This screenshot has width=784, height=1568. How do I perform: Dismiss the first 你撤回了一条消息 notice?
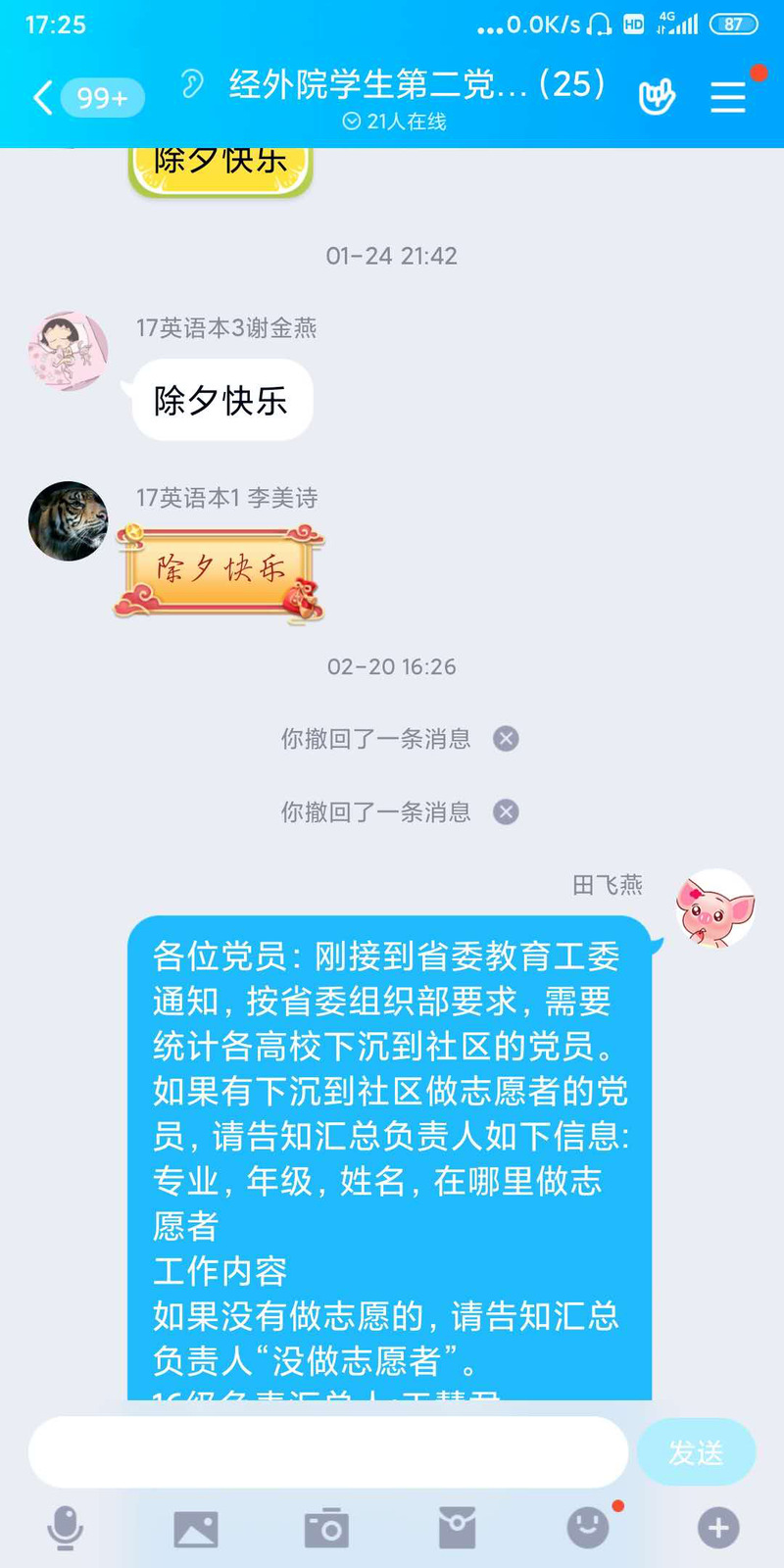[x=506, y=739]
